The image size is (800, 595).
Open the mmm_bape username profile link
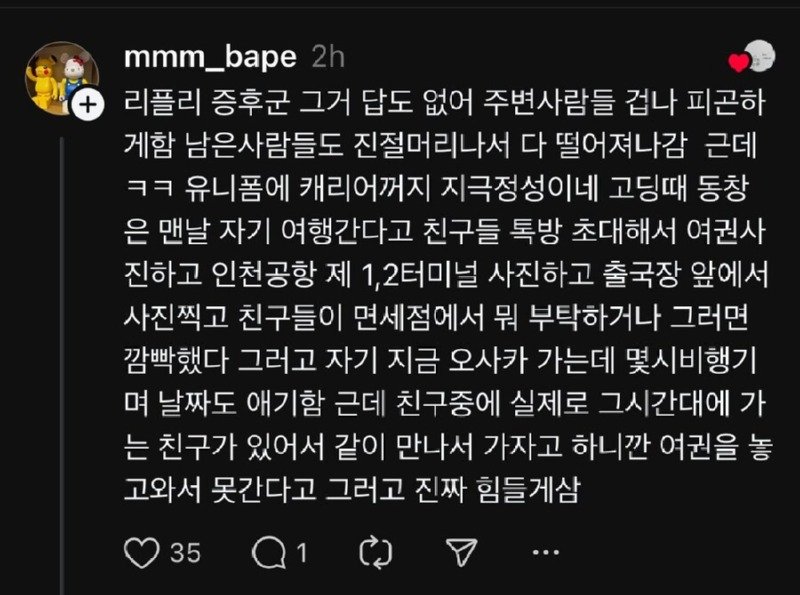coord(210,57)
